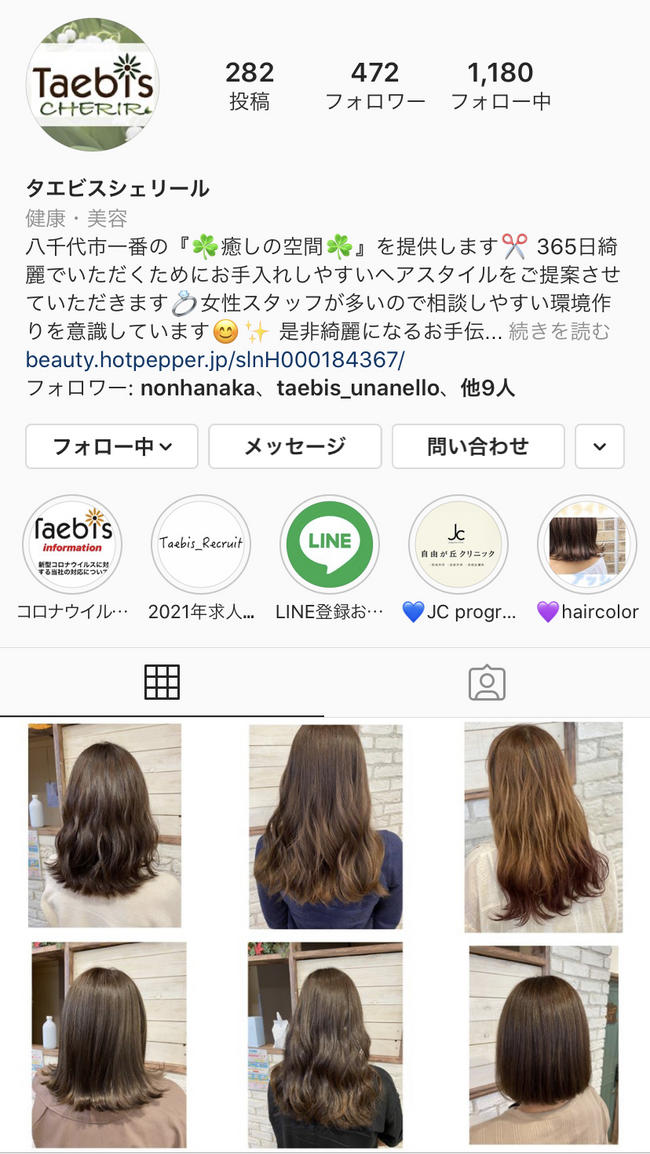Open the post with red-tipped long hair
This screenshot has width=650, height=1154.
pos(543,825)
